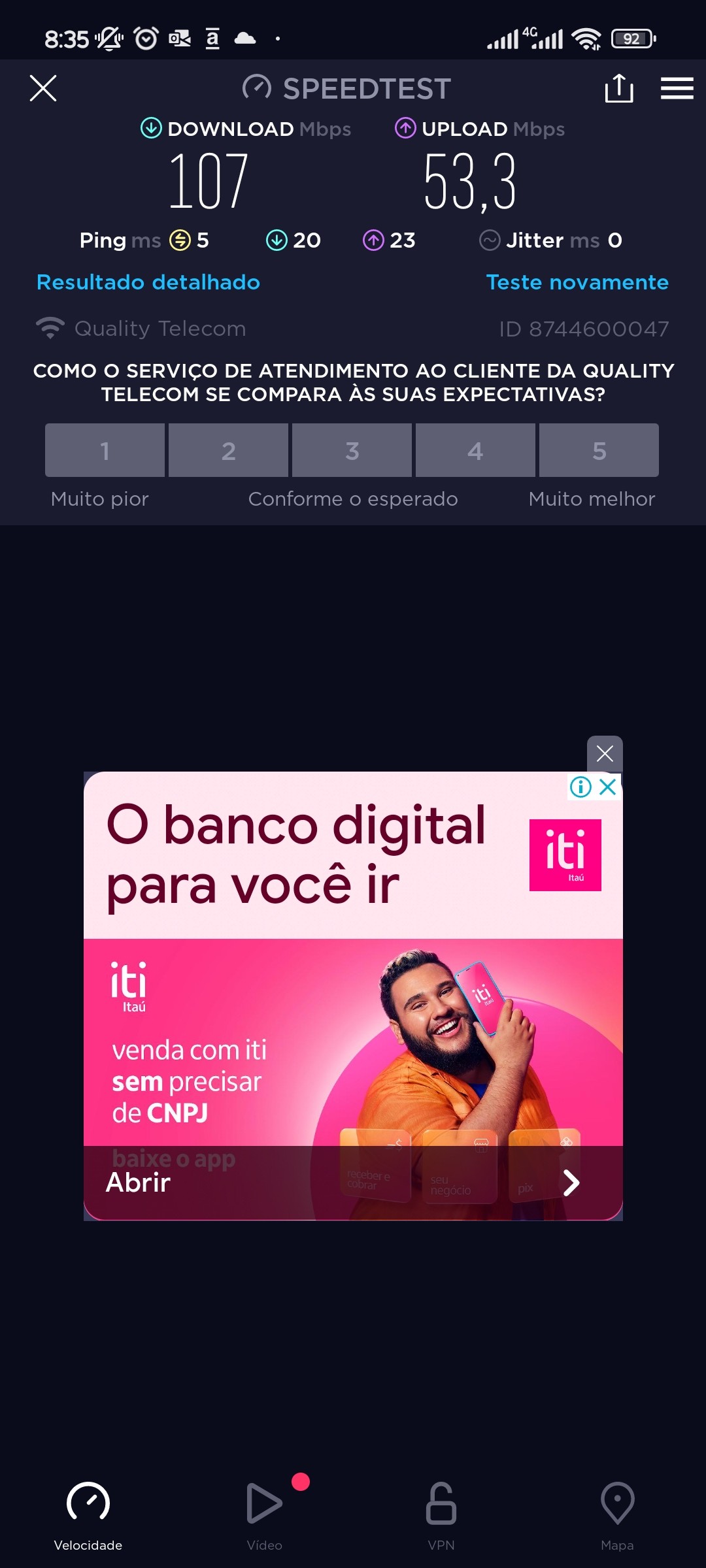The width and height of the screenshot is (706, 1568).
Task: Rate customer service as 1
Action: click(105, 450)
